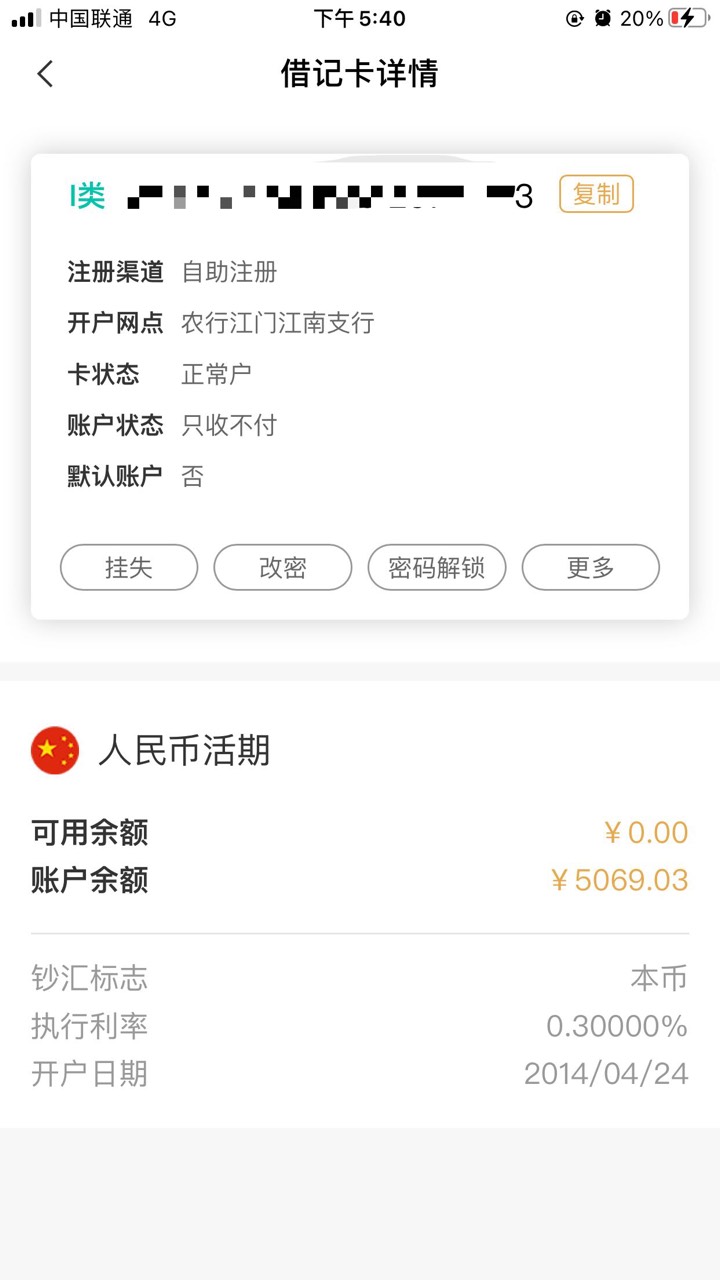Image resolution: width=720 pixels, height=1280 pixels.
Task: Report the card lost via 挂失
Action: coord(129,568)
